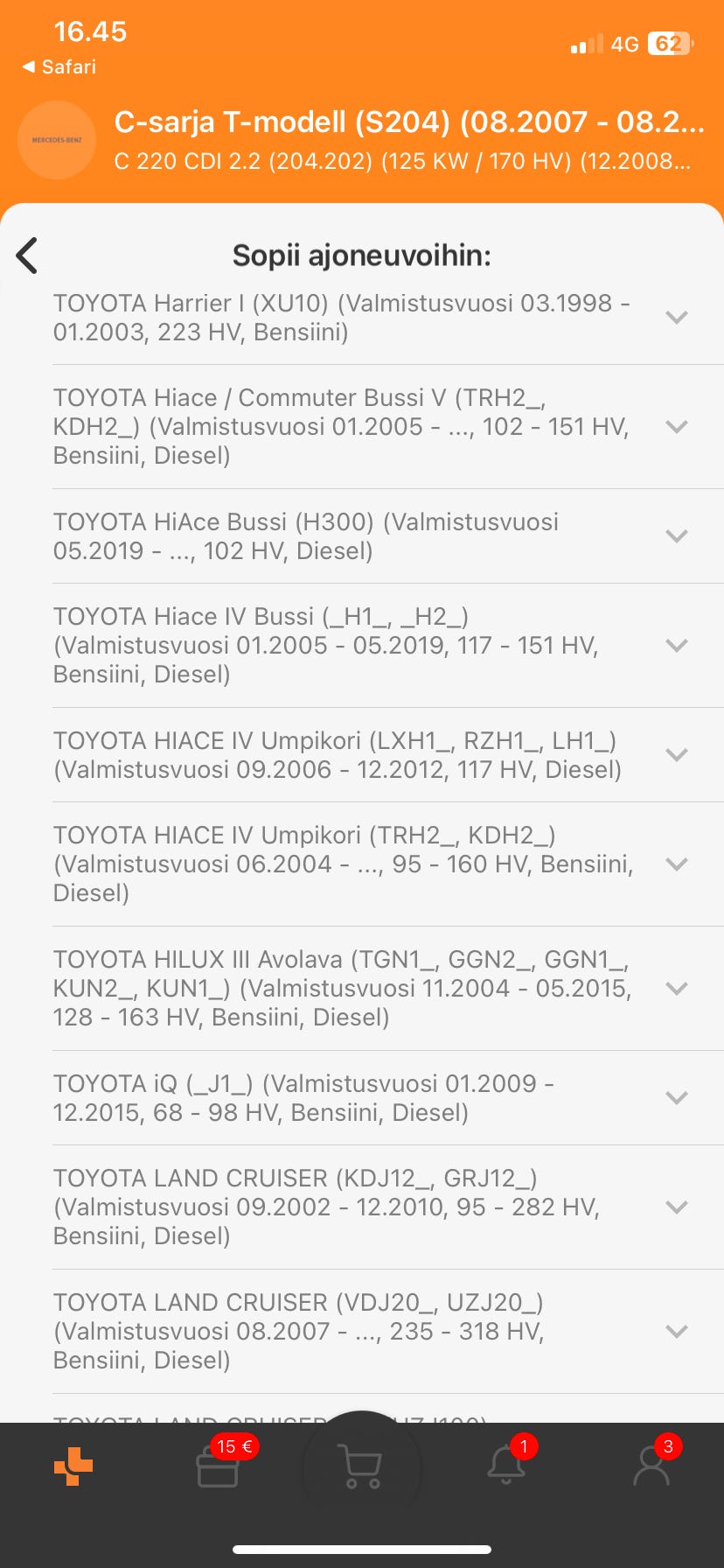This screenshot has width=724, height=1568.
Task: Expand TOYOTA Hiace / Commuter Bussi V entry
Action: pyautogui.click(x=676, y=427)
